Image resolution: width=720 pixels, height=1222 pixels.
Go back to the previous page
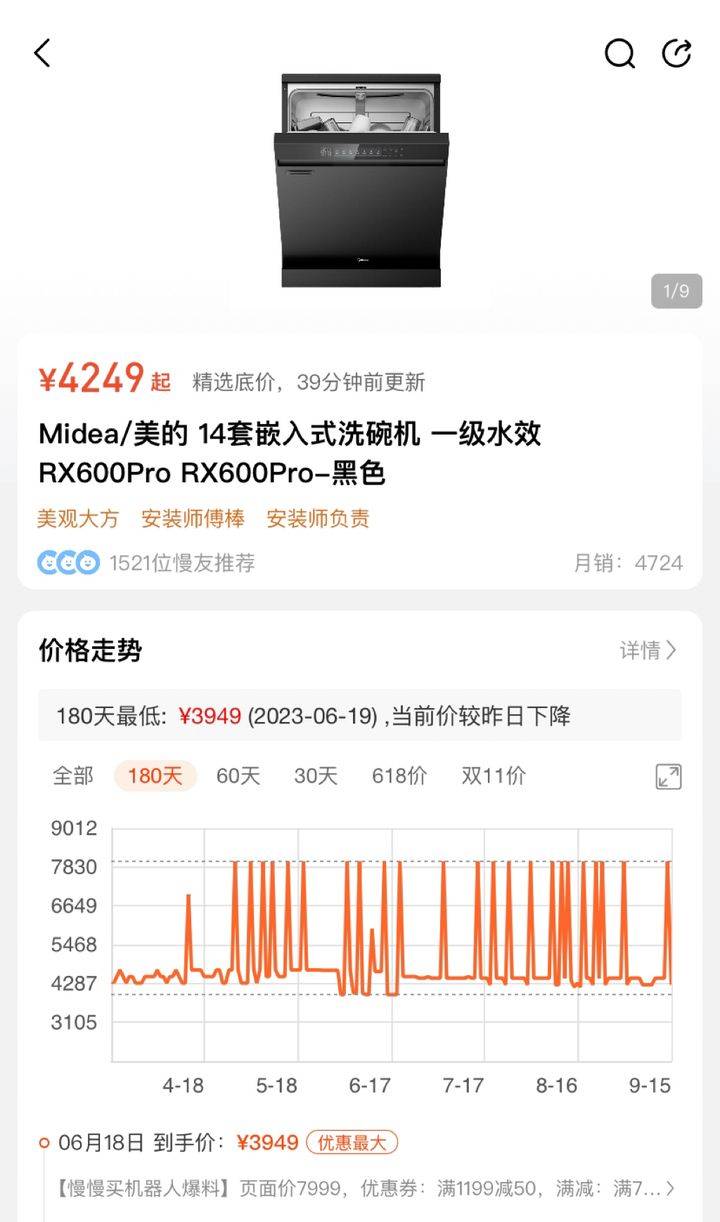pyautogui.click(x=42, y=53)
